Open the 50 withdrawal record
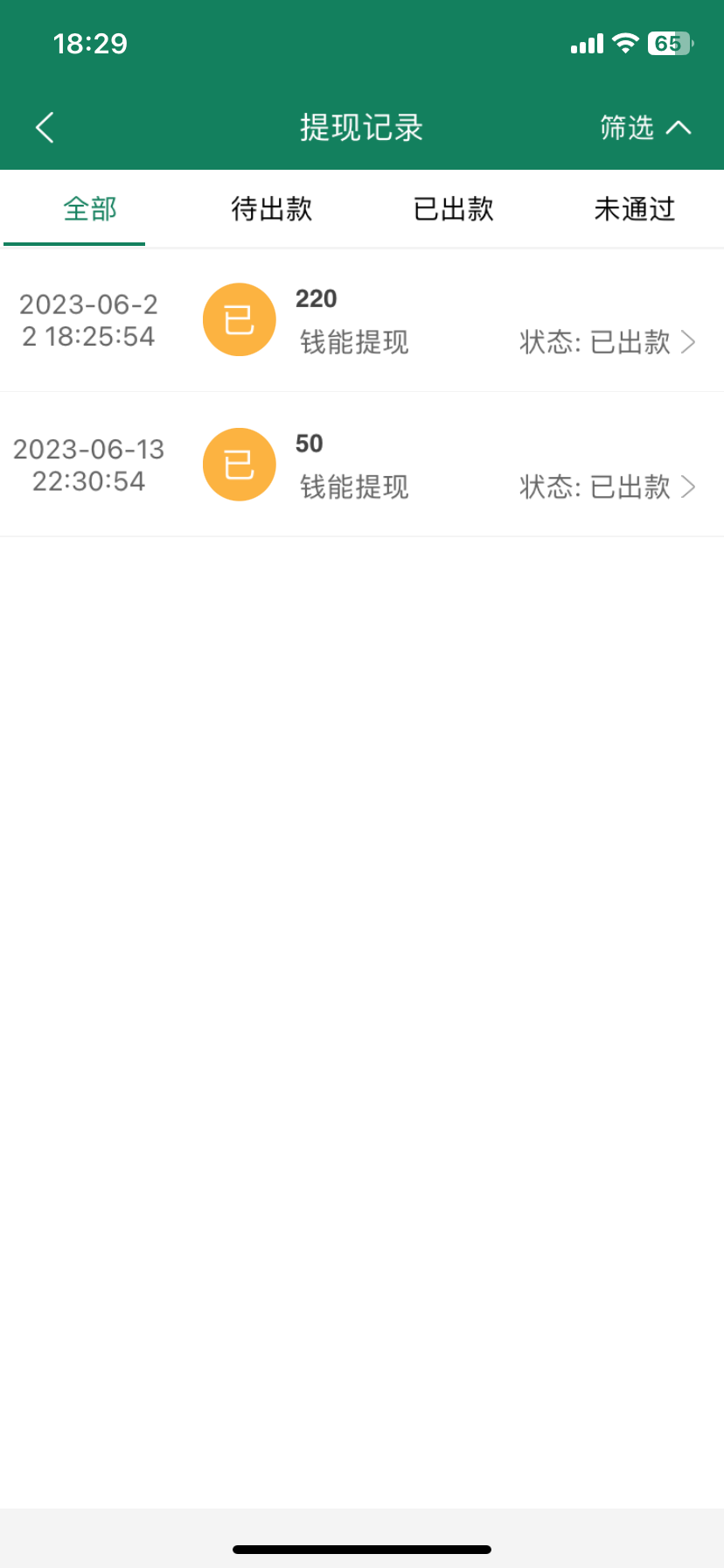 coord(362,465)
